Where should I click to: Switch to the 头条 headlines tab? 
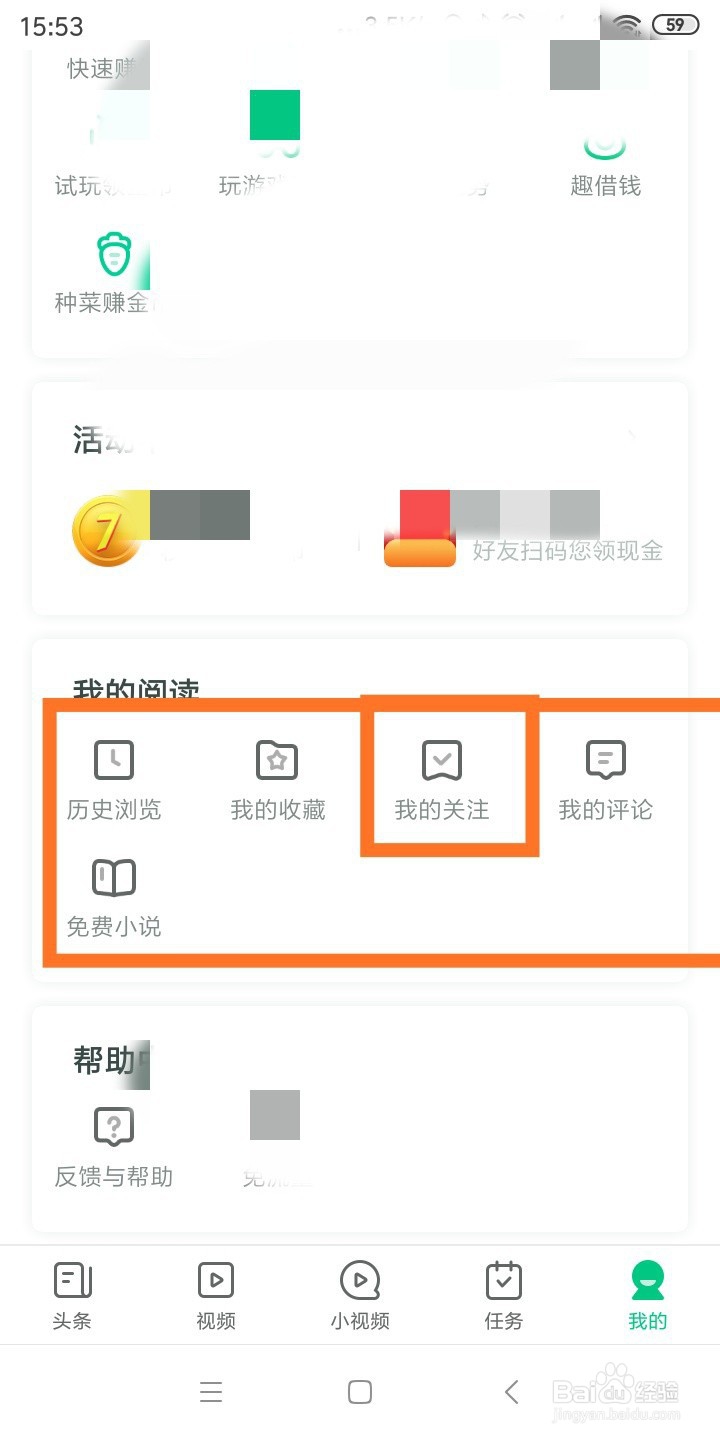(x=72, y=1295)
